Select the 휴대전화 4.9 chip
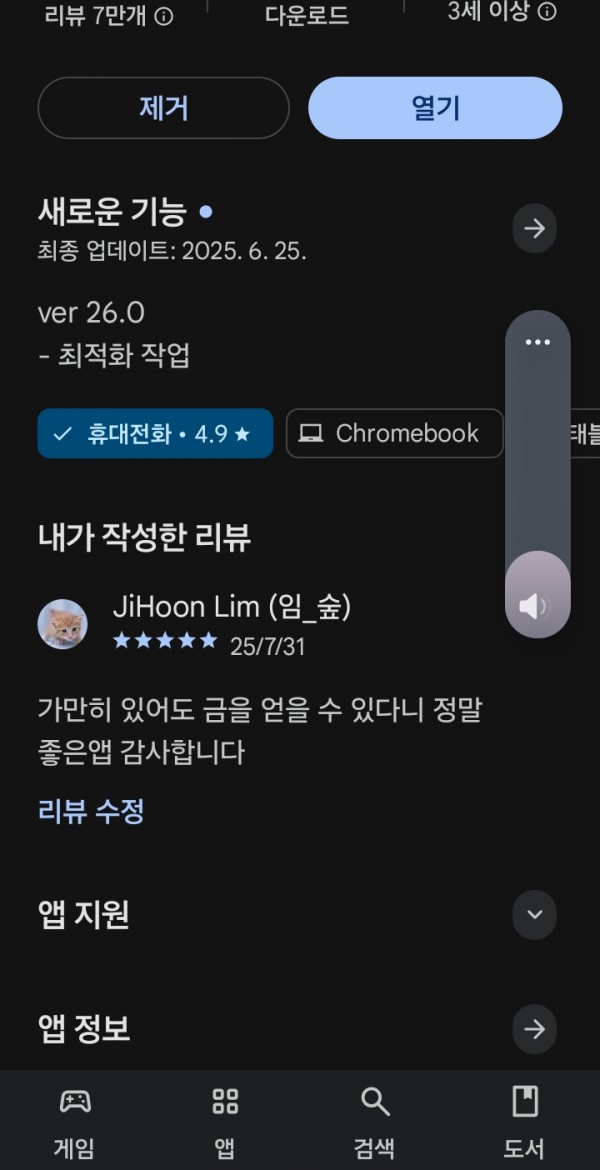The image size is (600, 1170). click(155, 434)
